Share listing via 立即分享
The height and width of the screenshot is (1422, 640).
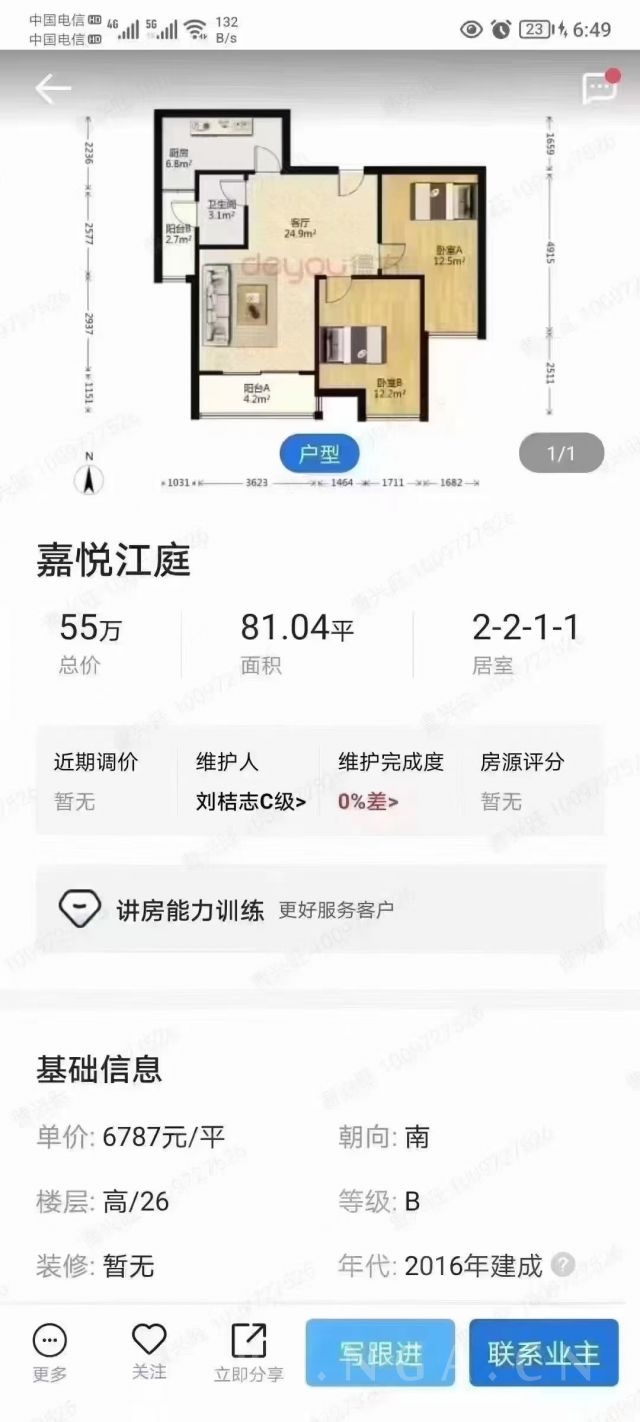(x=248, y=1352)
